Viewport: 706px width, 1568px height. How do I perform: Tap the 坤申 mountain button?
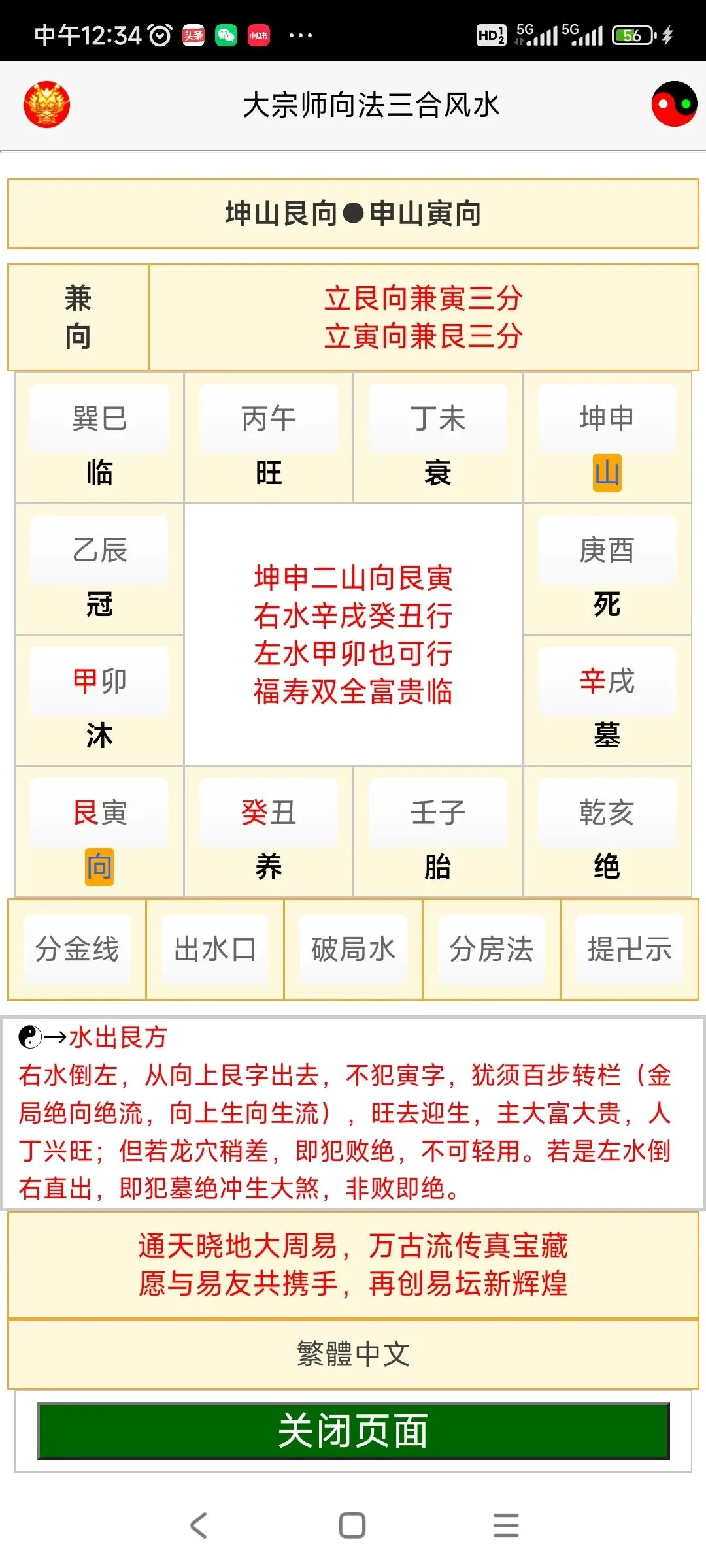click(607, 419)
